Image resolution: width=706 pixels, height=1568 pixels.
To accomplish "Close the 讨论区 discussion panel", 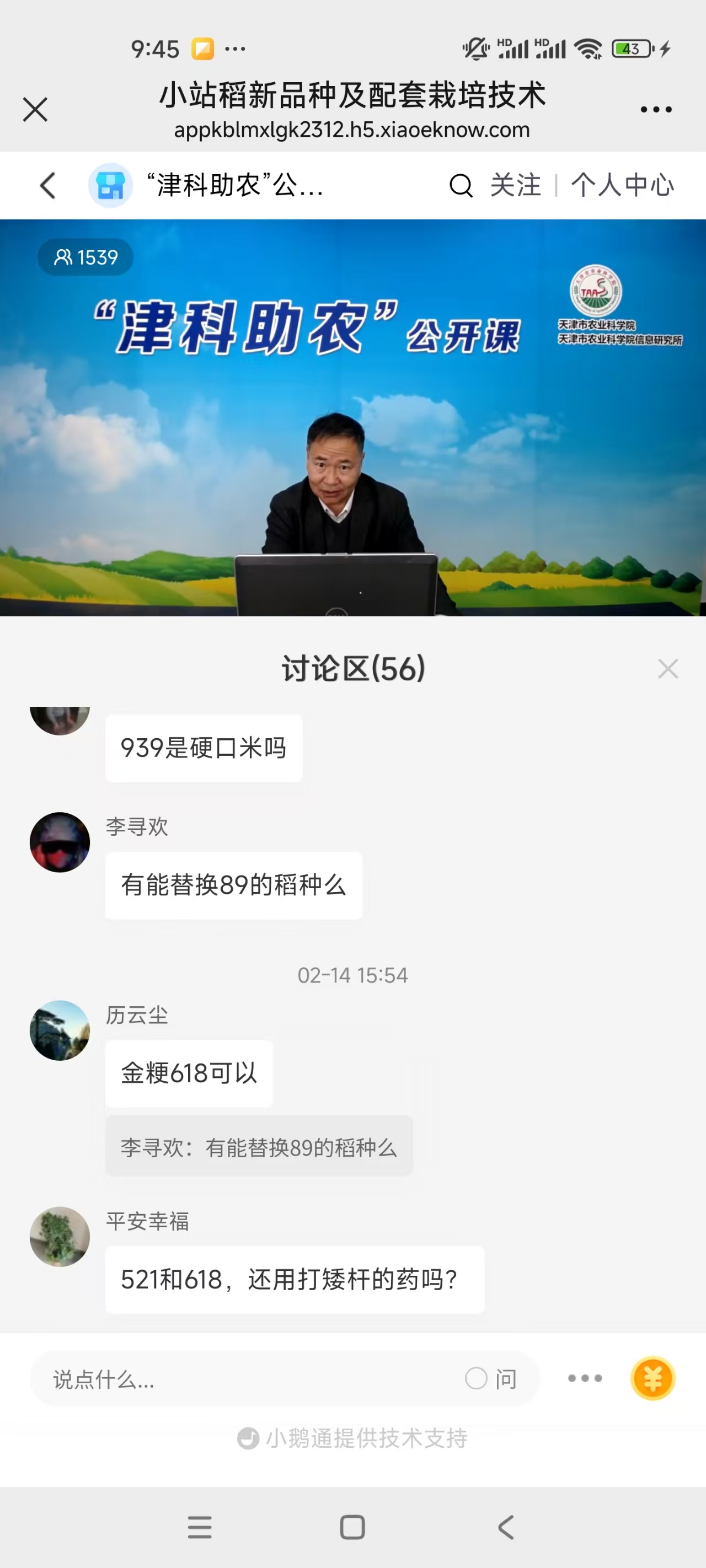I will pos(667,668).
